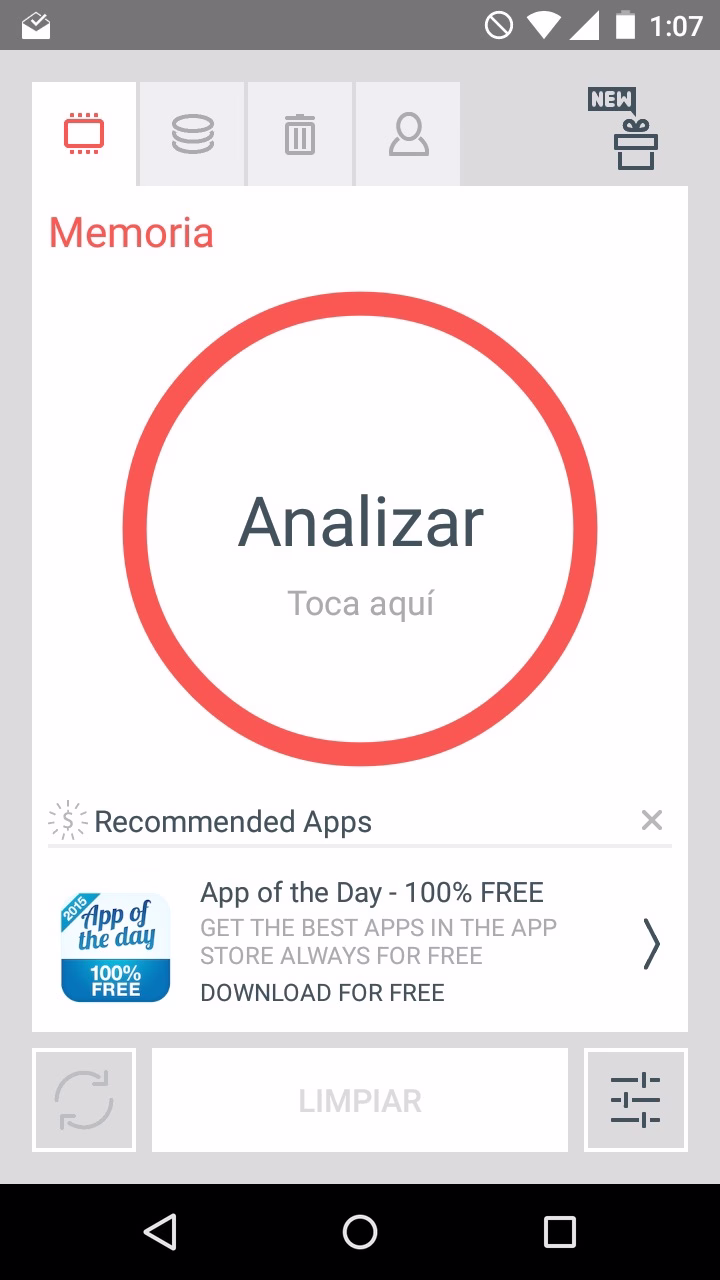This screenshot has width=720, height=1280.
Task: Open the settings sliders button
Action: tap(636, 1100)
